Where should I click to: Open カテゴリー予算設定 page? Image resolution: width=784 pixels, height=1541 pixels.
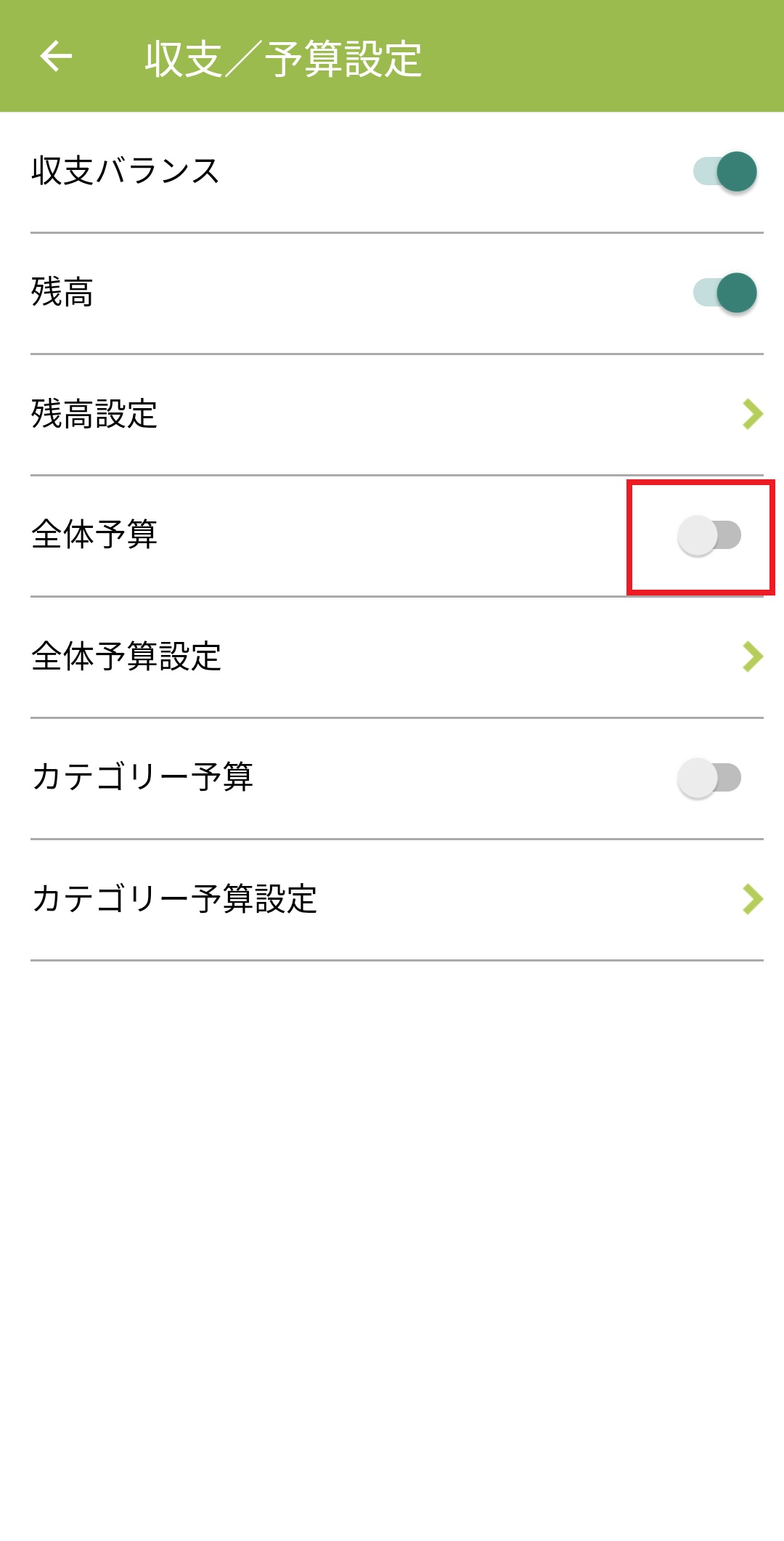(396, 899)
